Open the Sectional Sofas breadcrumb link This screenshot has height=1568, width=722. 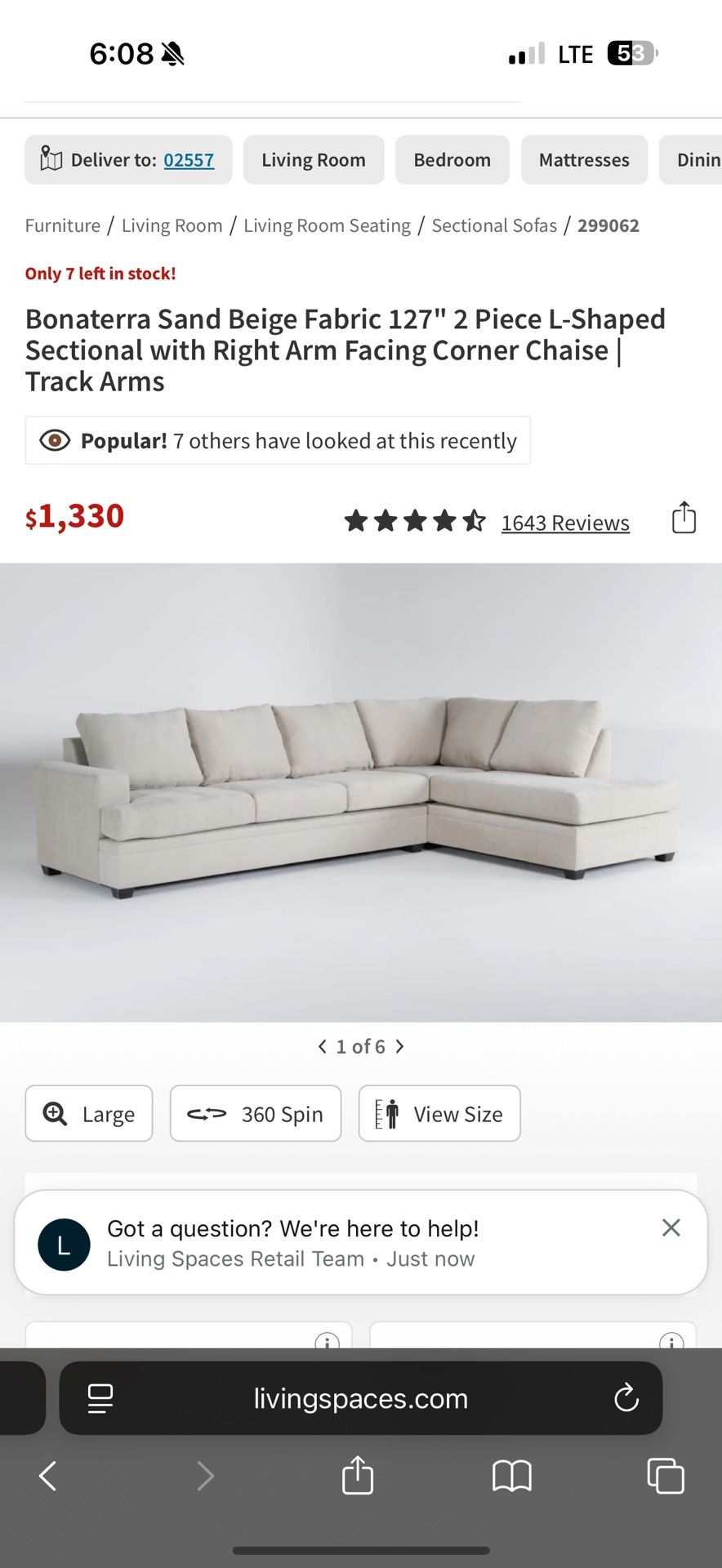tap(493, 225)
